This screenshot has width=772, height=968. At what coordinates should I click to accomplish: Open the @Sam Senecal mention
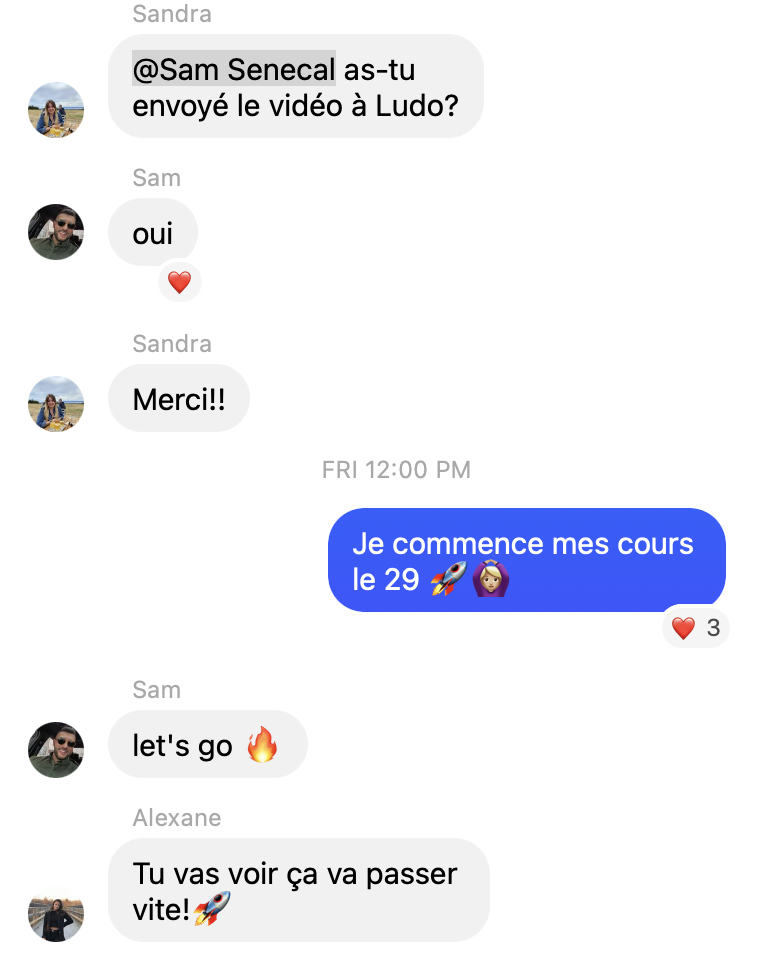click(233, 69)
